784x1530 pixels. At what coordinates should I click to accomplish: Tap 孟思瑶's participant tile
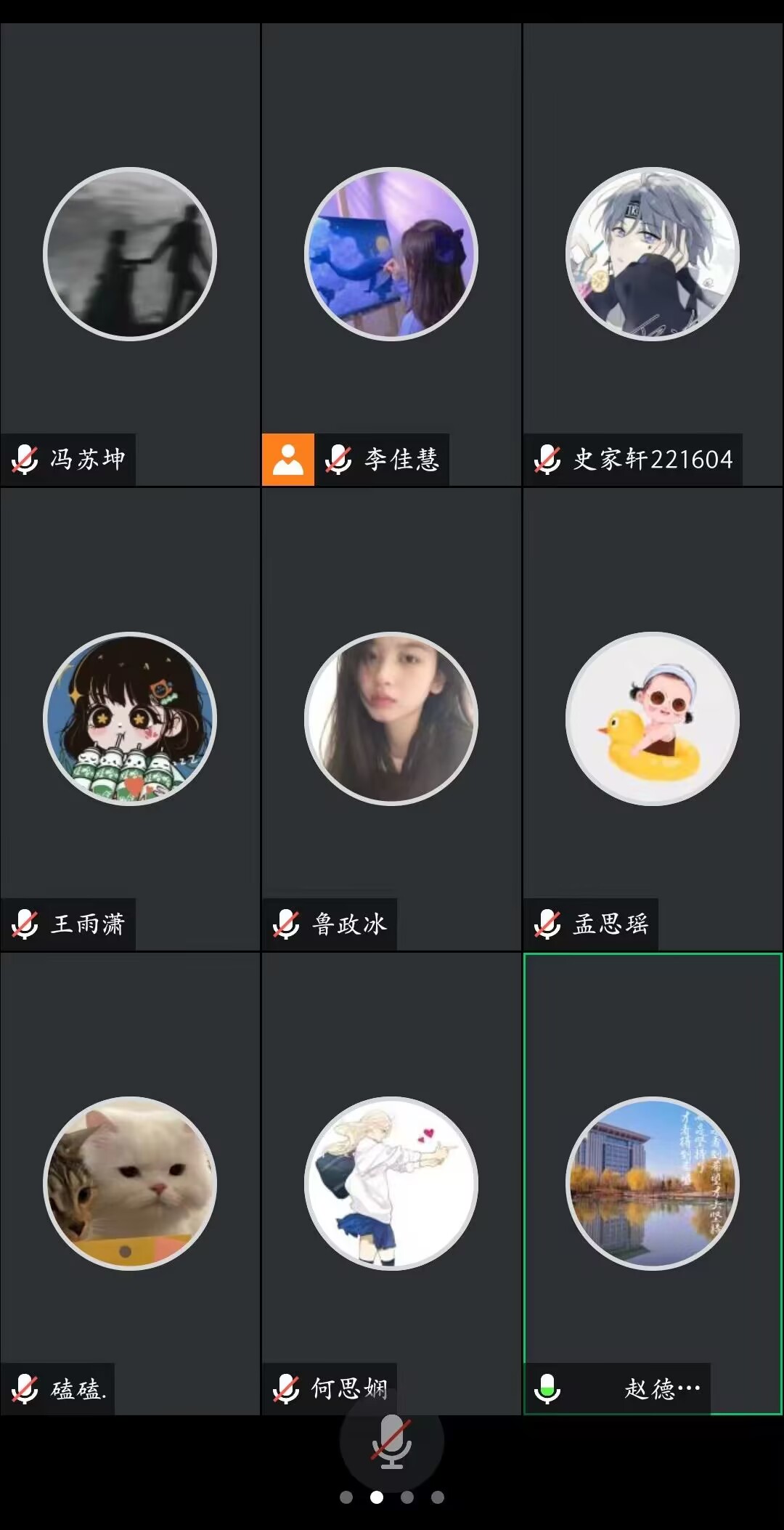(x=653, y=719)
